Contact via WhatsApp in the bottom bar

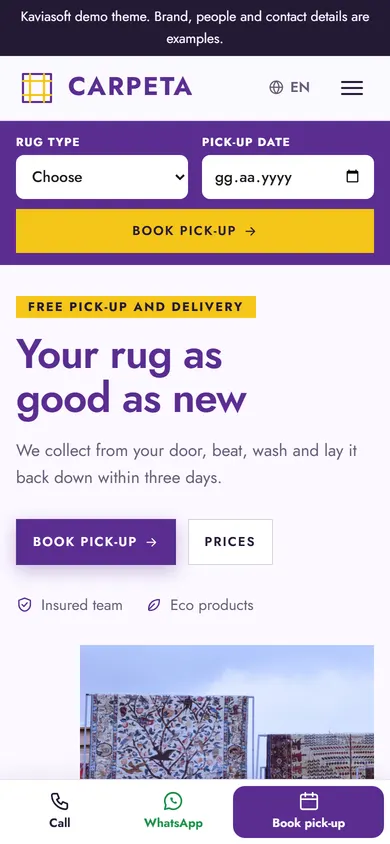click(173, 811)
